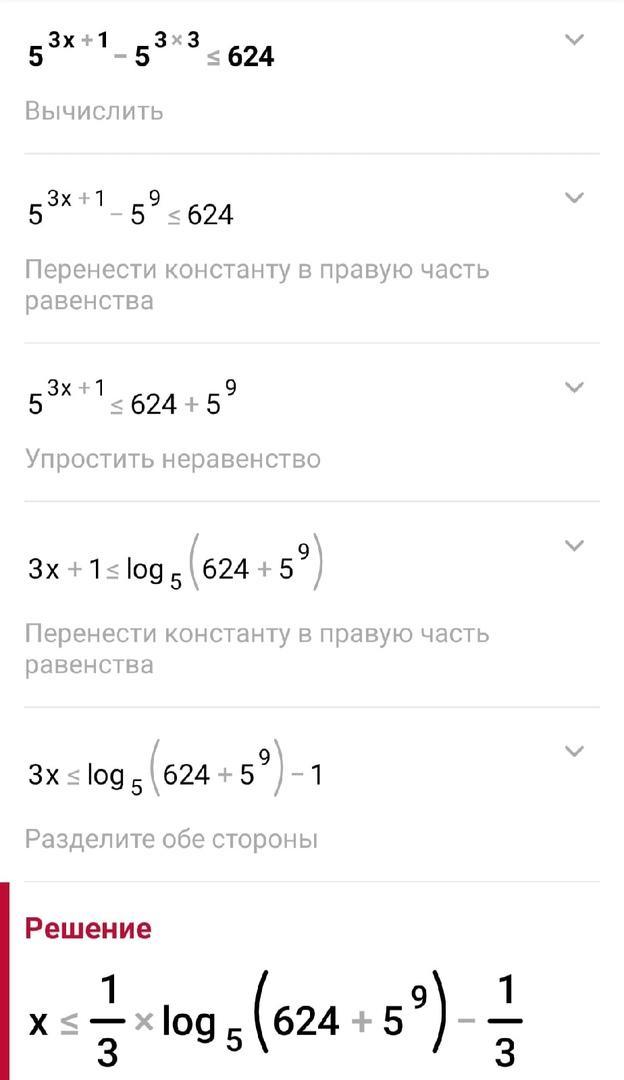This screenshot has width=624, height=1080.
Task: Expand the "Упростить неравенство" step
Action: pos(574,387)
